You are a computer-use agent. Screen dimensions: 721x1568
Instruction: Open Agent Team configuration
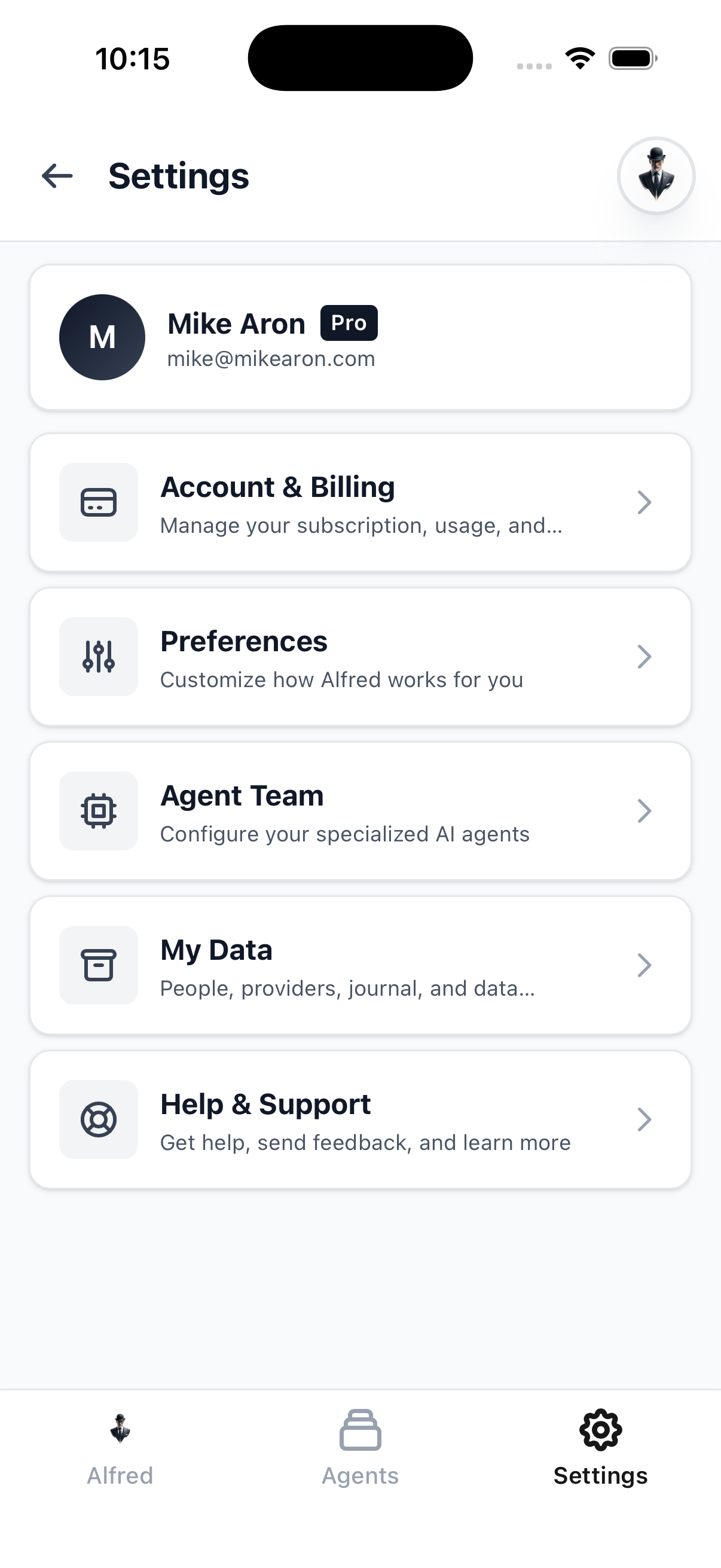[x=360, y=811]
